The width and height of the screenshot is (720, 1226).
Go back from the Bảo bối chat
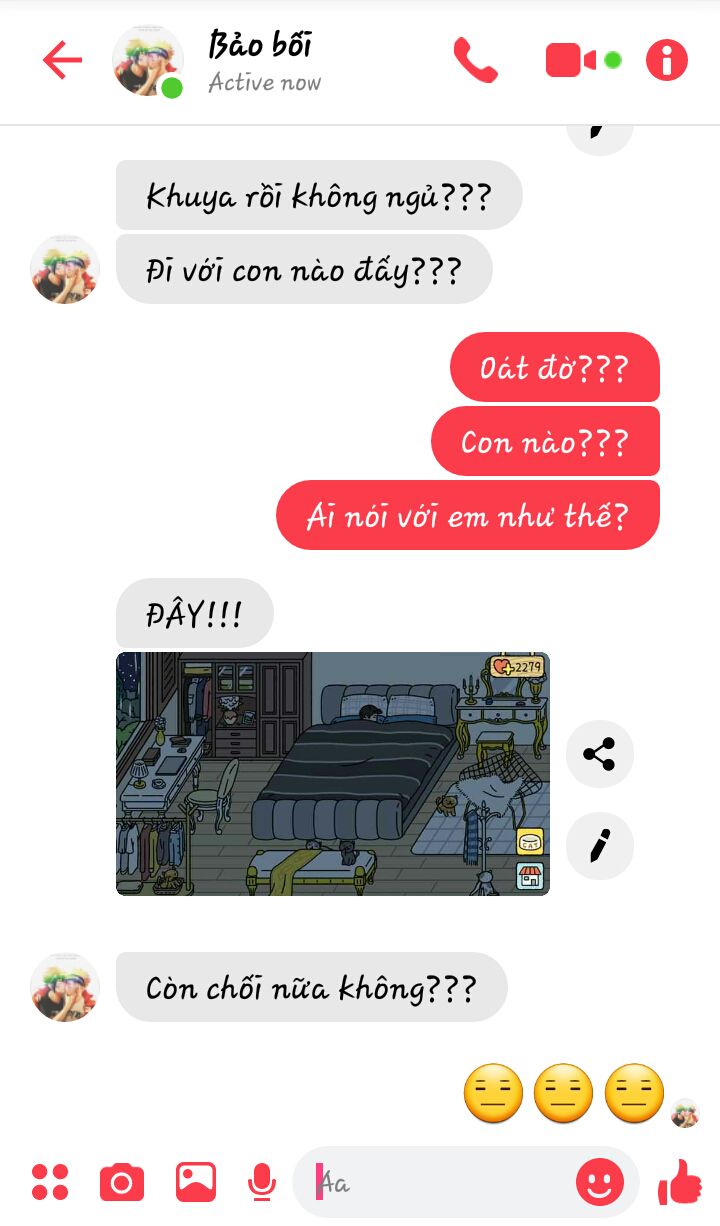[61, 60]
